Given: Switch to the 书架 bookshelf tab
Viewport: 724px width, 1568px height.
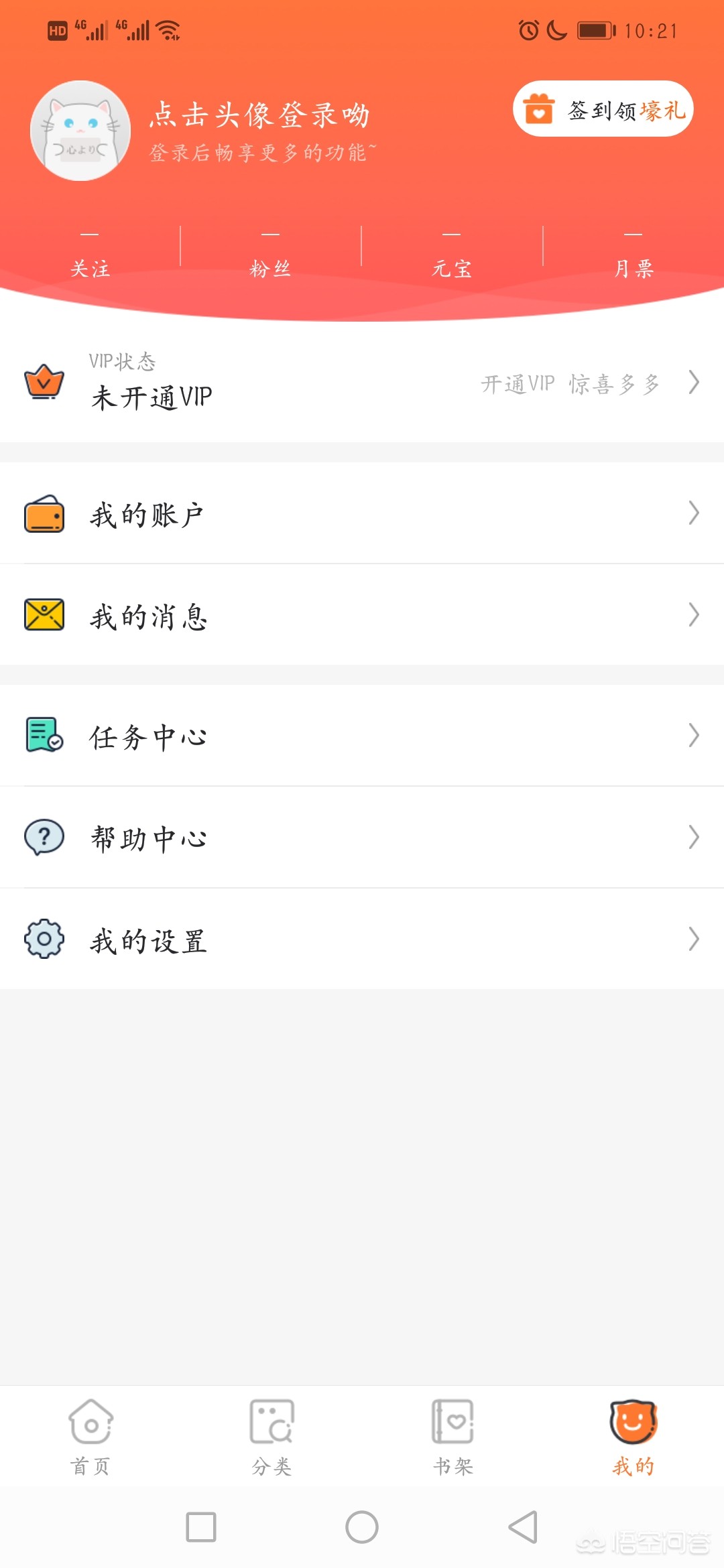Looking at the screenshot, I should pyautogui.click(x=452, y=1437).
